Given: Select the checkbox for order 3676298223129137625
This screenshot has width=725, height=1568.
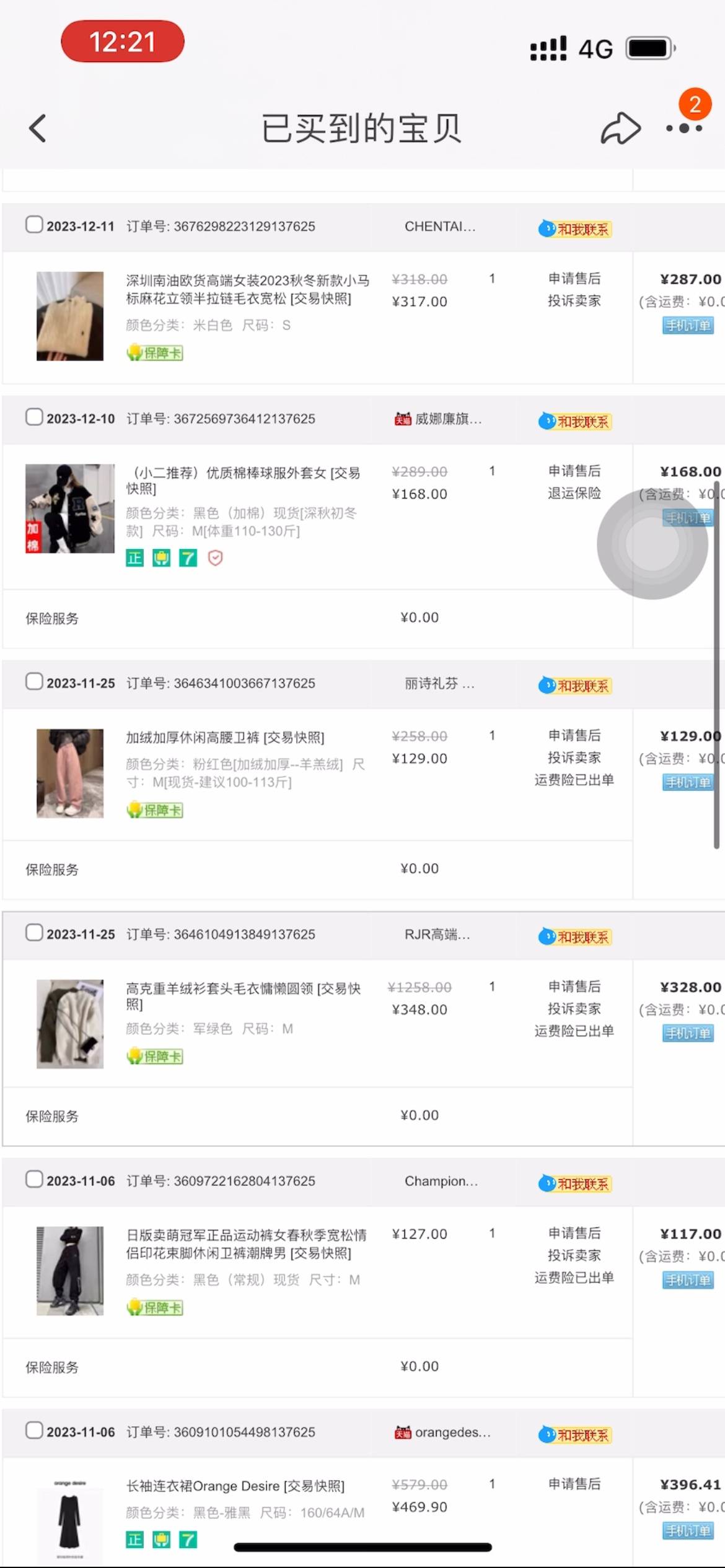Looking at the screenshot, I should 34,224.
